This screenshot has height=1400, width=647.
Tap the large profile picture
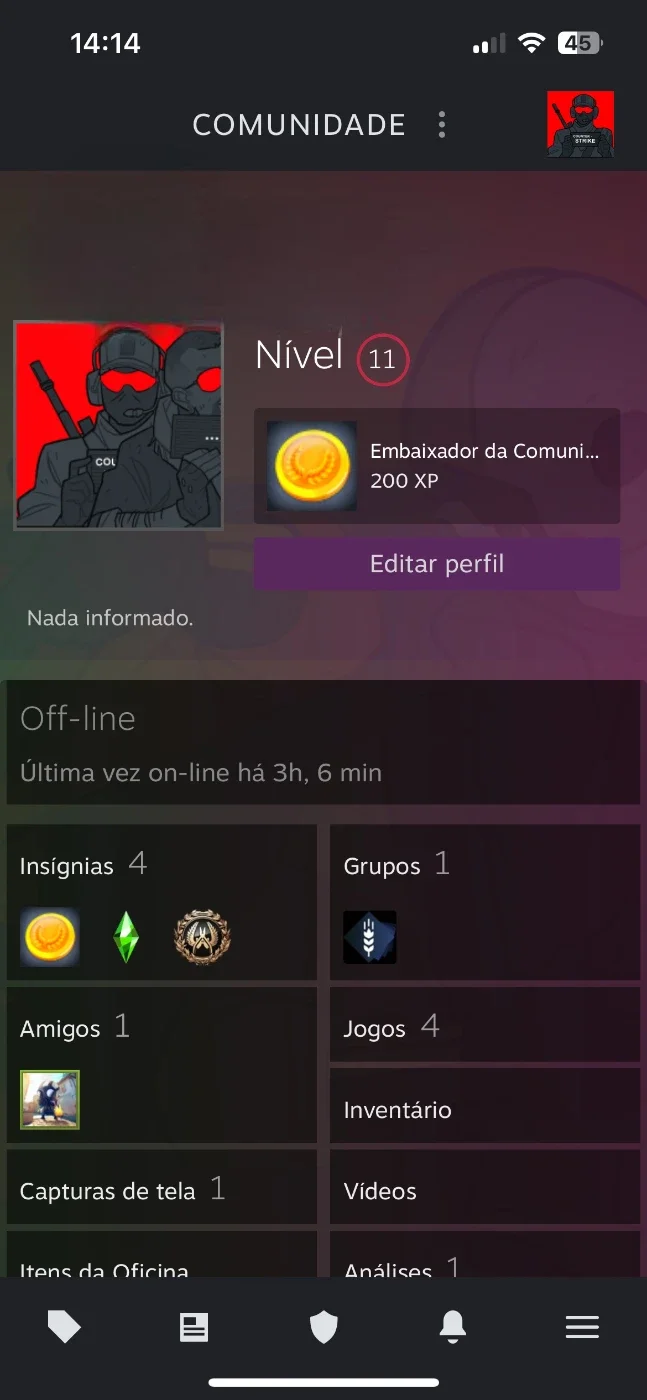(118, 425)
